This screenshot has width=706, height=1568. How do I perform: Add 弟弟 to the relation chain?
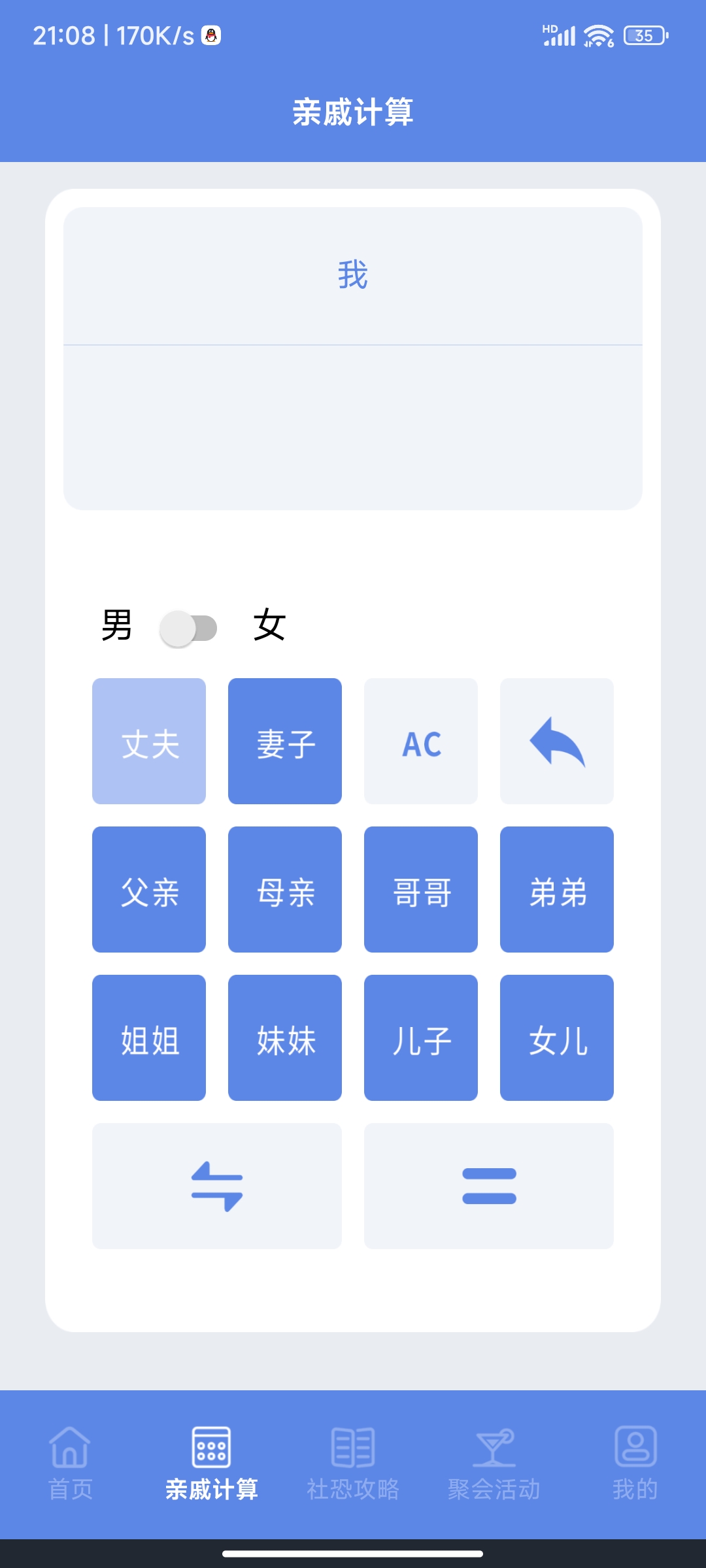click(x=557, y=890)
